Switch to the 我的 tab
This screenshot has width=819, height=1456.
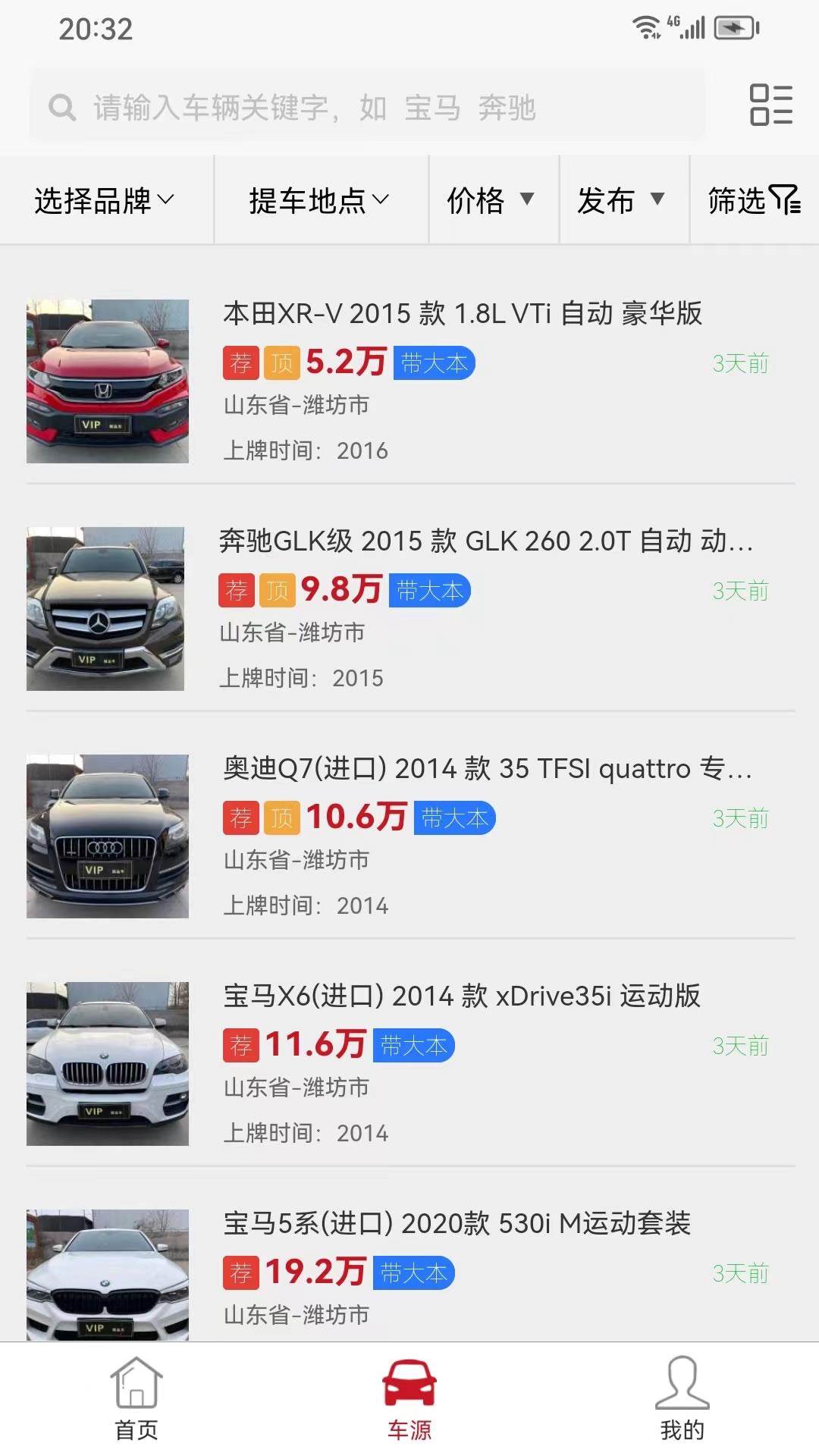click(x=682, y=1399)
